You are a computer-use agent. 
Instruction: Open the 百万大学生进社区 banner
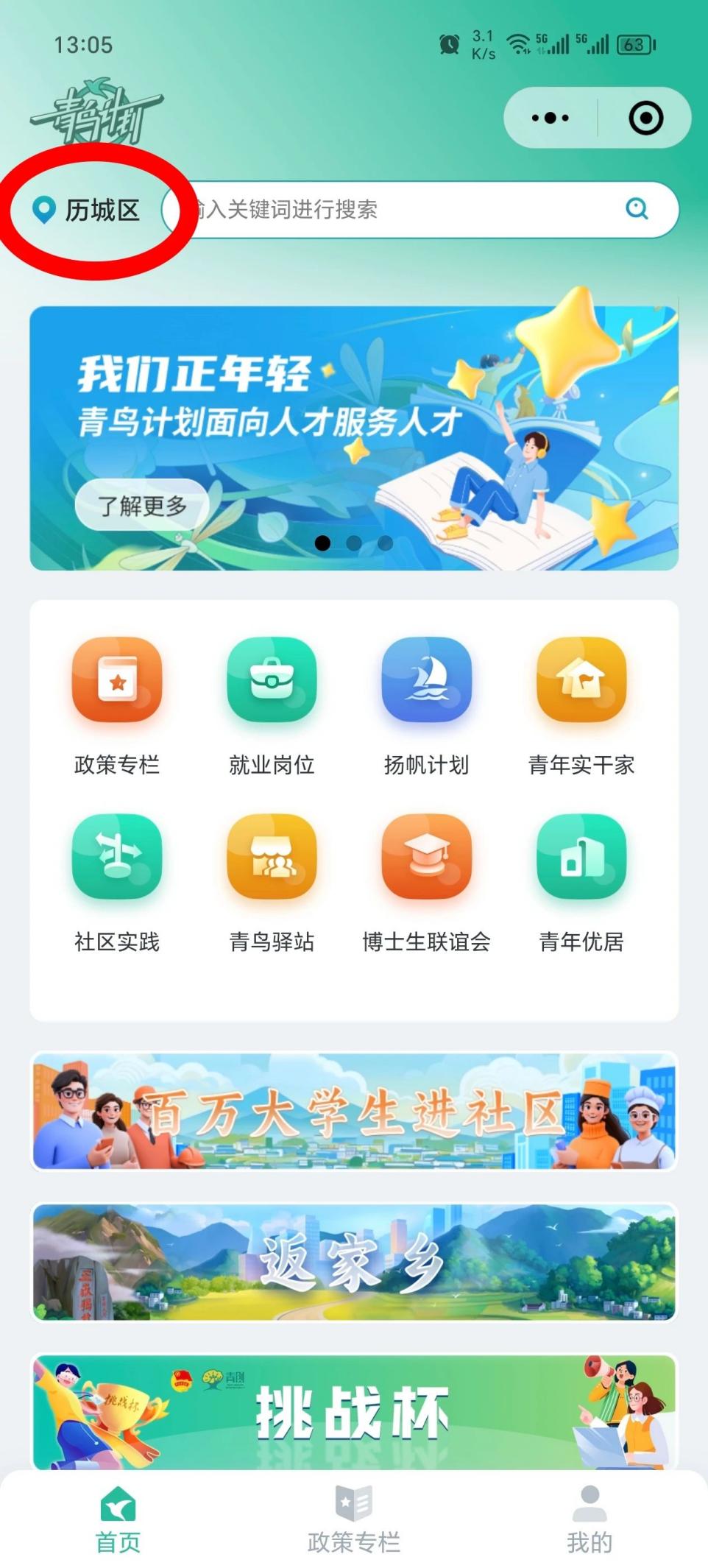354,1111
